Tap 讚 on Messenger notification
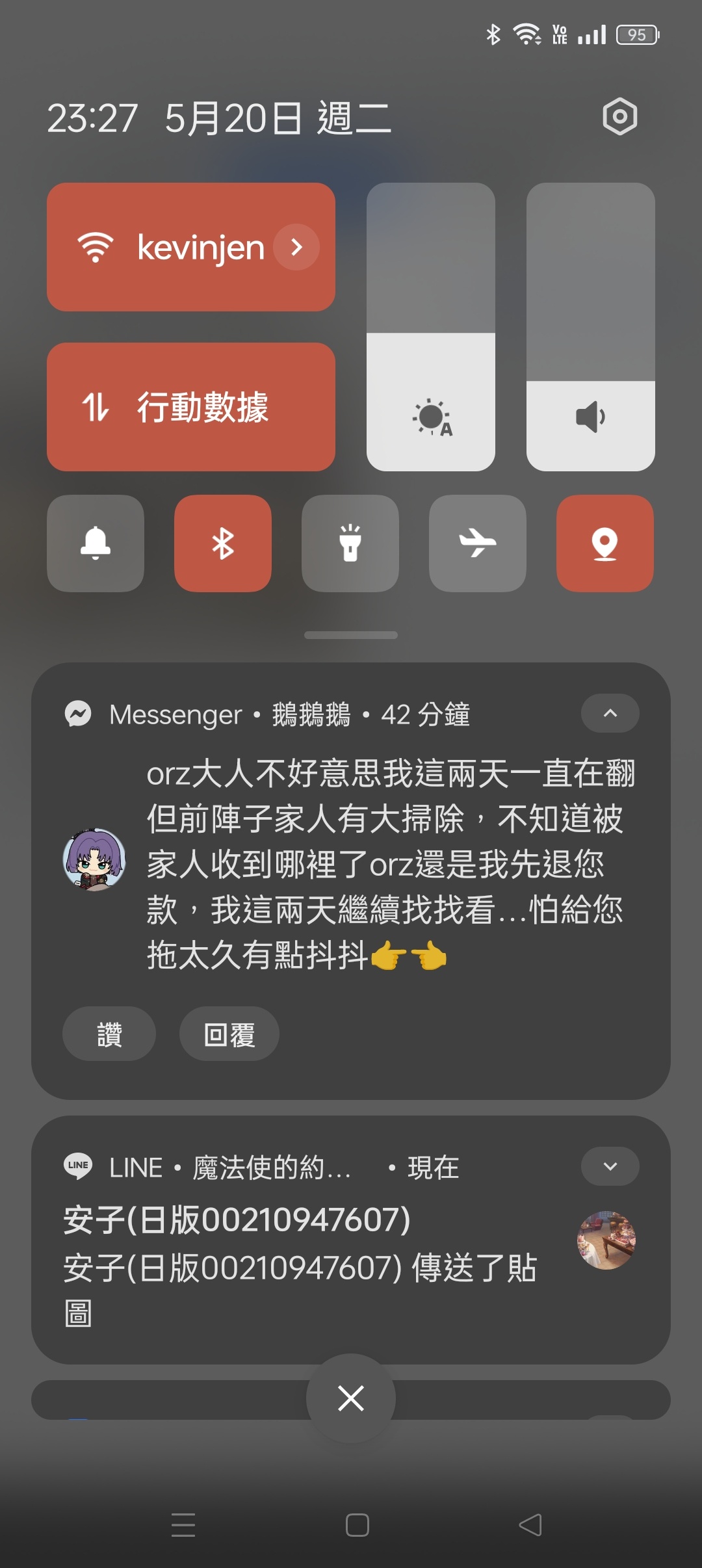 pyautogui.click(x=109, y=1034)
